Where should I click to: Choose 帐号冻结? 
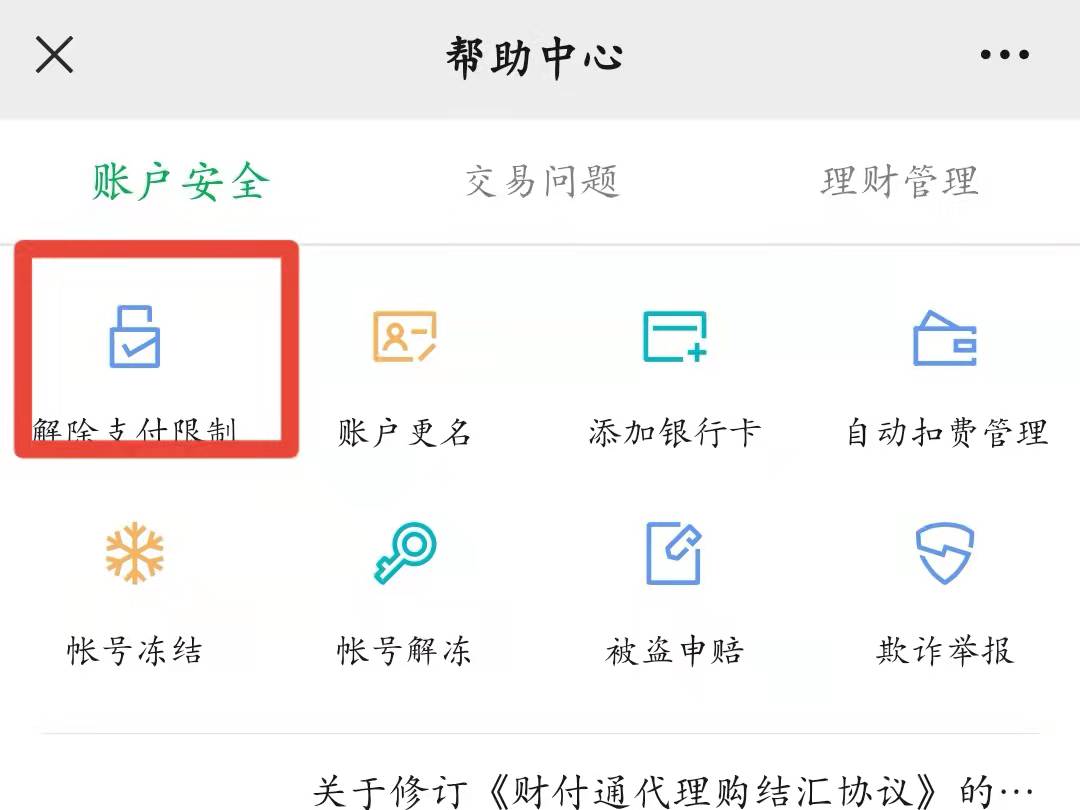point(135,590)
